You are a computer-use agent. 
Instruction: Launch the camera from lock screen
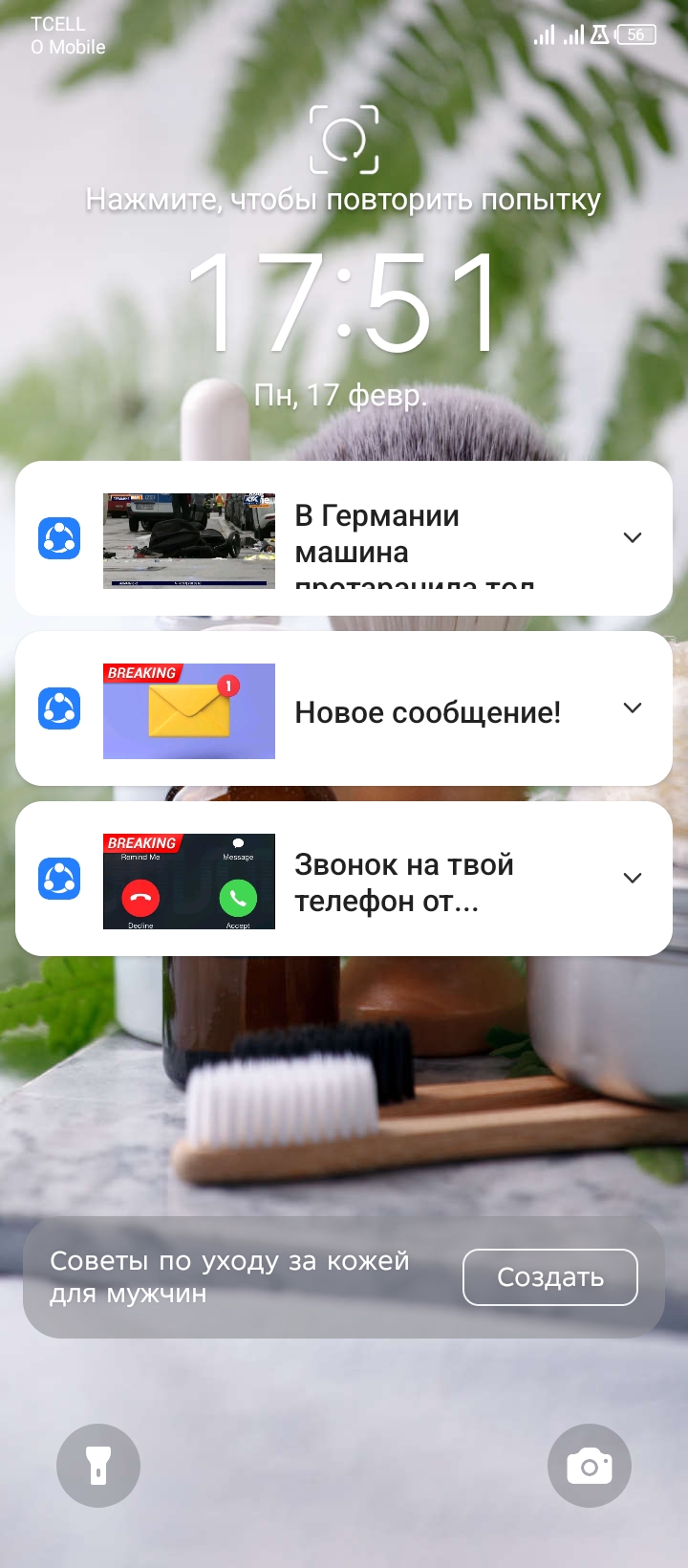point(589,1466)
